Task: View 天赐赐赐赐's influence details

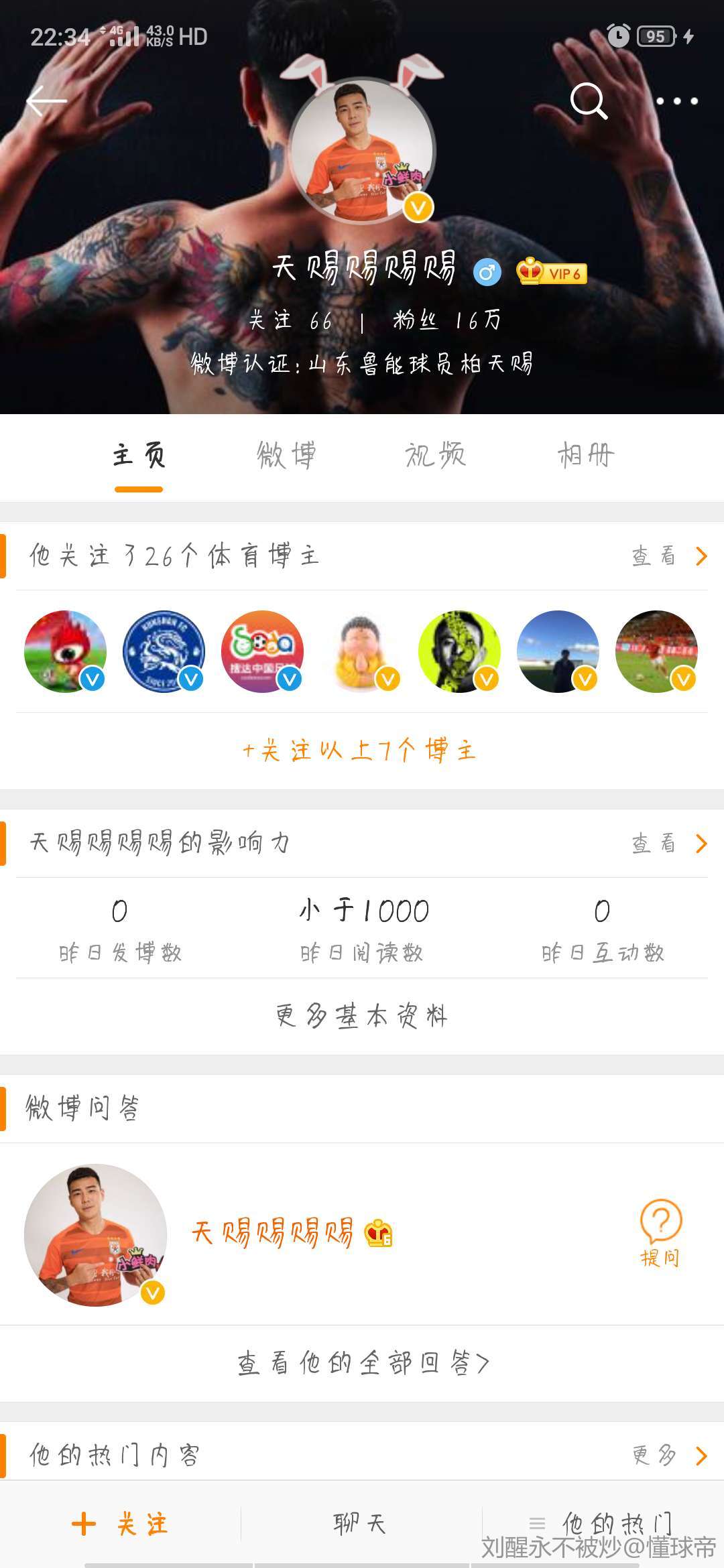Action: pos(668,844)
